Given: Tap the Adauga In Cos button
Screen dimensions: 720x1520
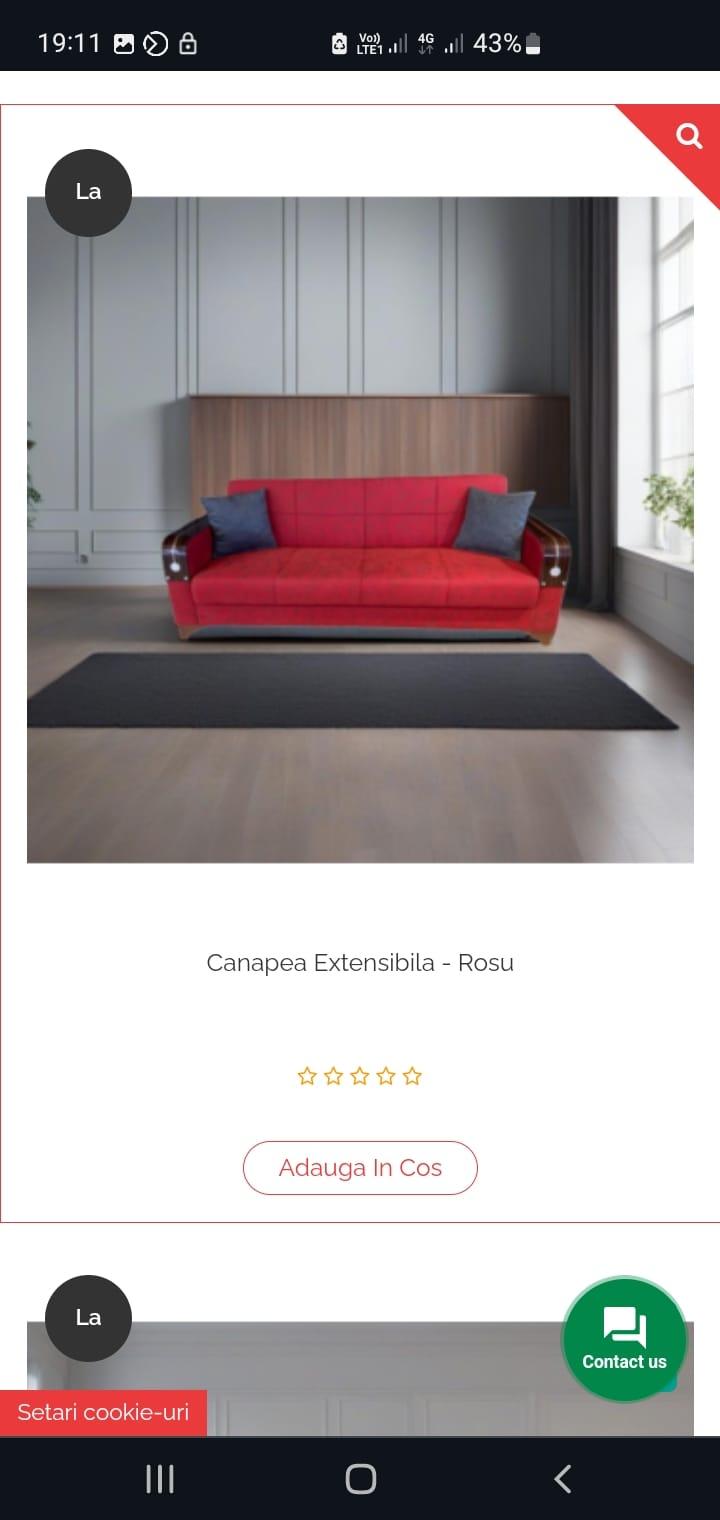Looking at the screenshot, I should (x=360, y=1168).
